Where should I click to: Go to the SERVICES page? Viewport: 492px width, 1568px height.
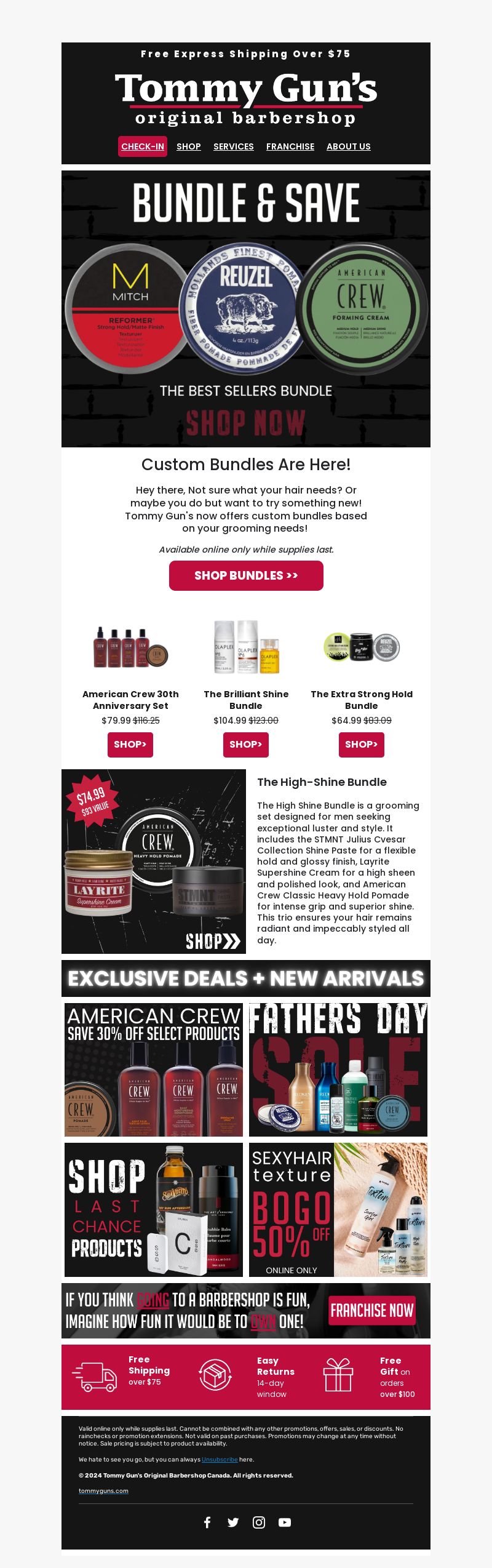tap(233, 146)
